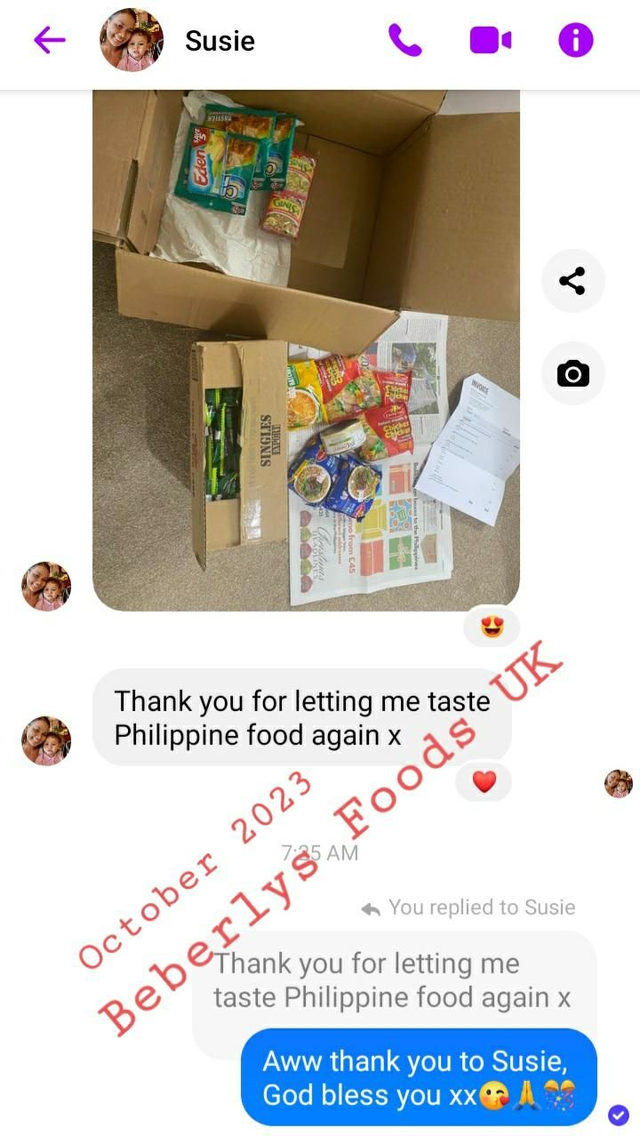
Task: View the heart reaction on Susie's message
Action: click(x=484, y=781)
